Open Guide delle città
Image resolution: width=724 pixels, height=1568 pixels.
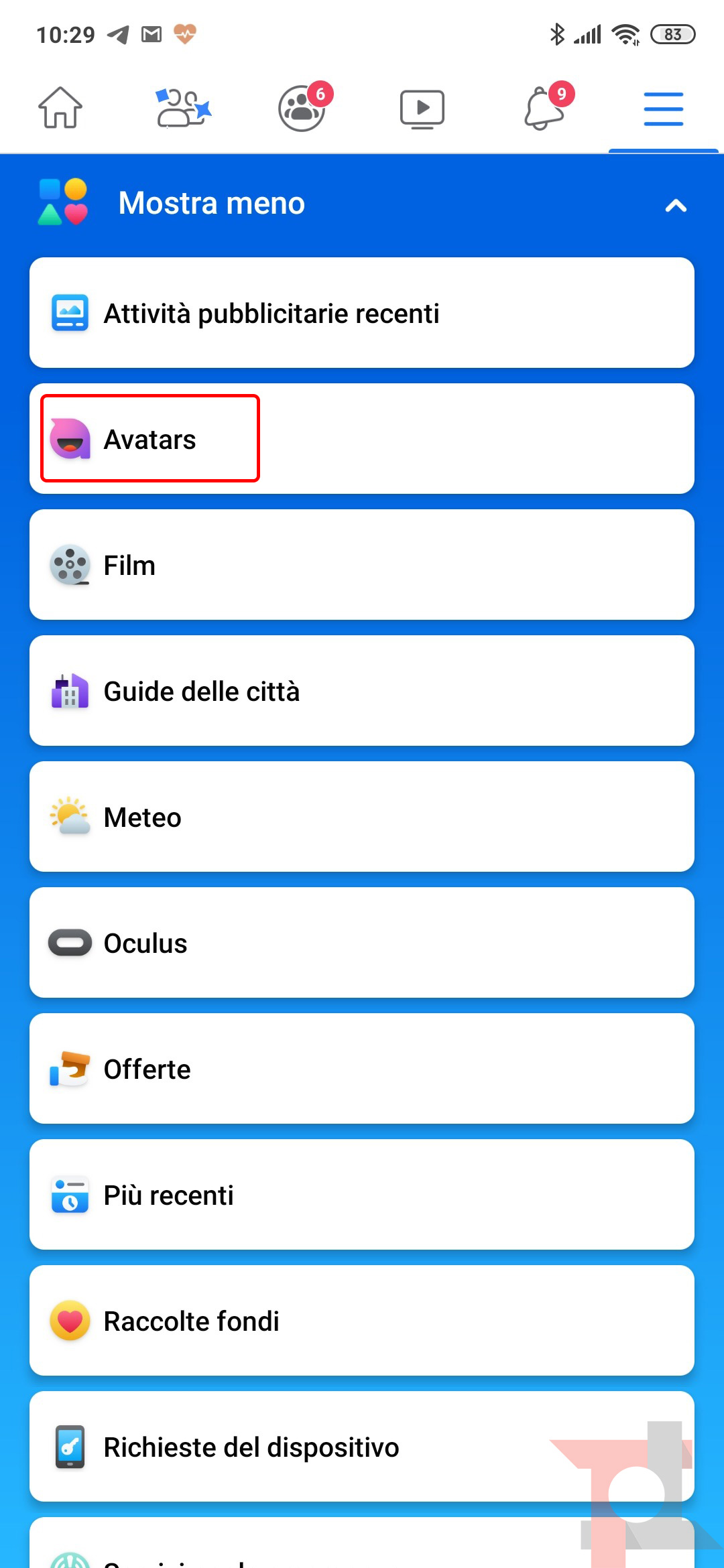coord(362,691)
